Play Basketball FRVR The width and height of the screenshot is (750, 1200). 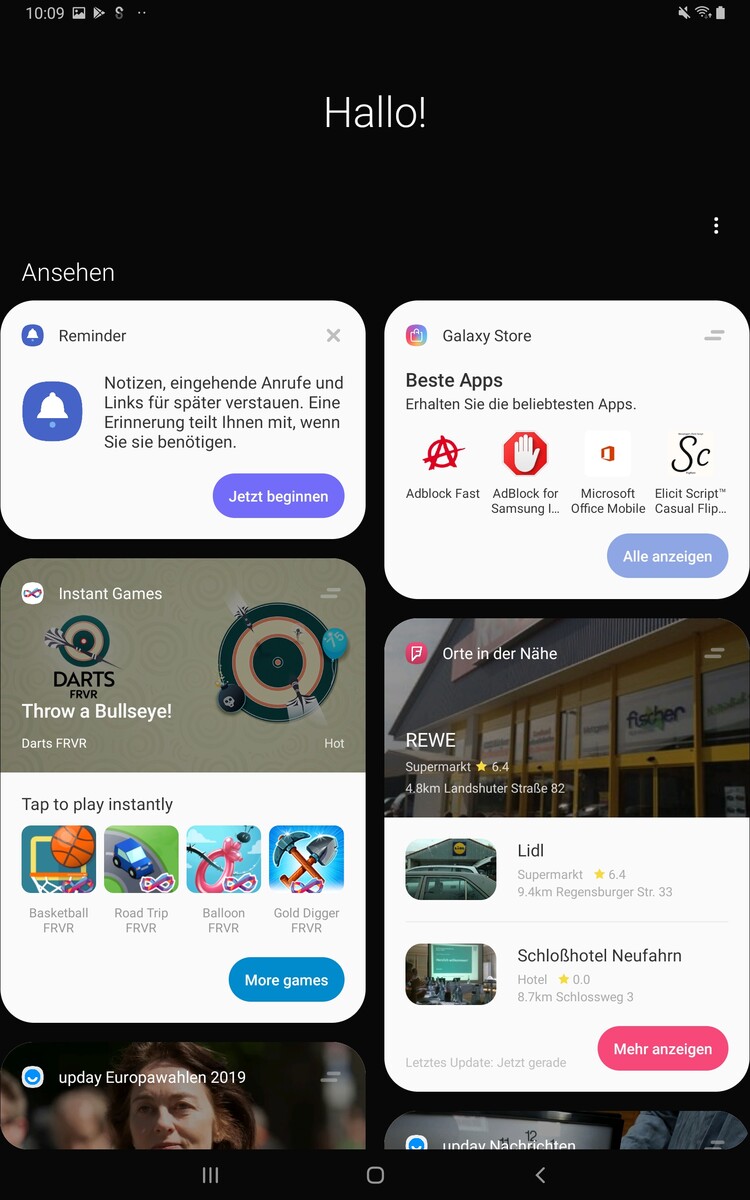(59, 880)
